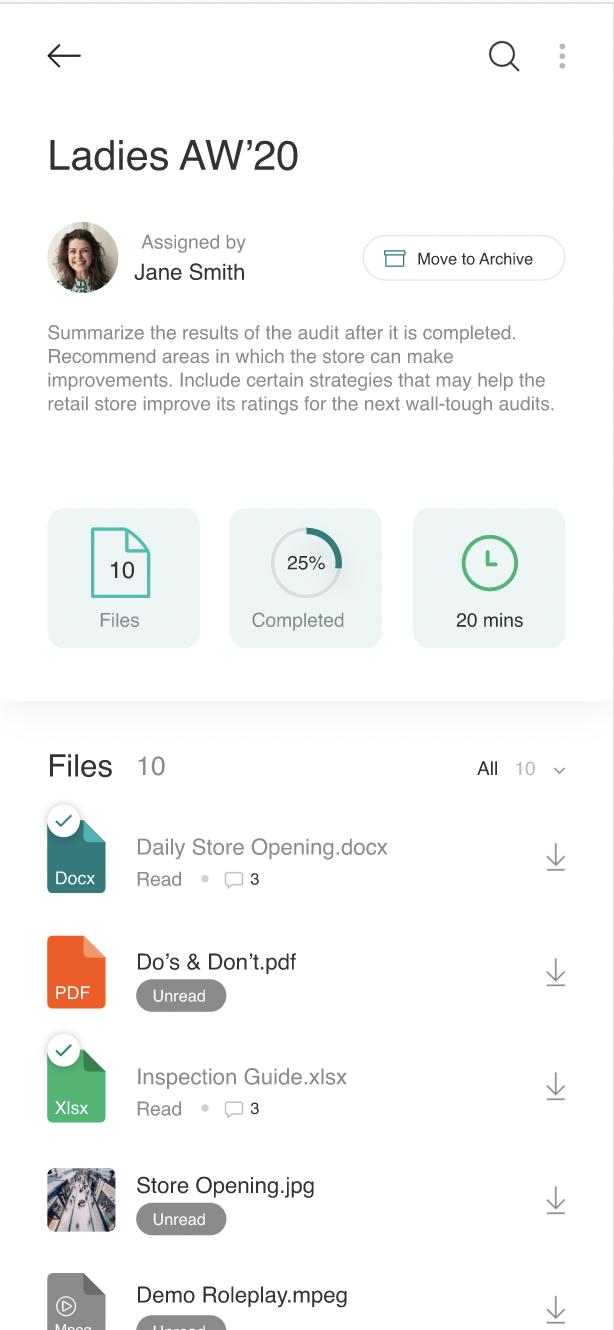Expand the All files filter dropdown
614x1330 pixels.
tap(522, 769)
